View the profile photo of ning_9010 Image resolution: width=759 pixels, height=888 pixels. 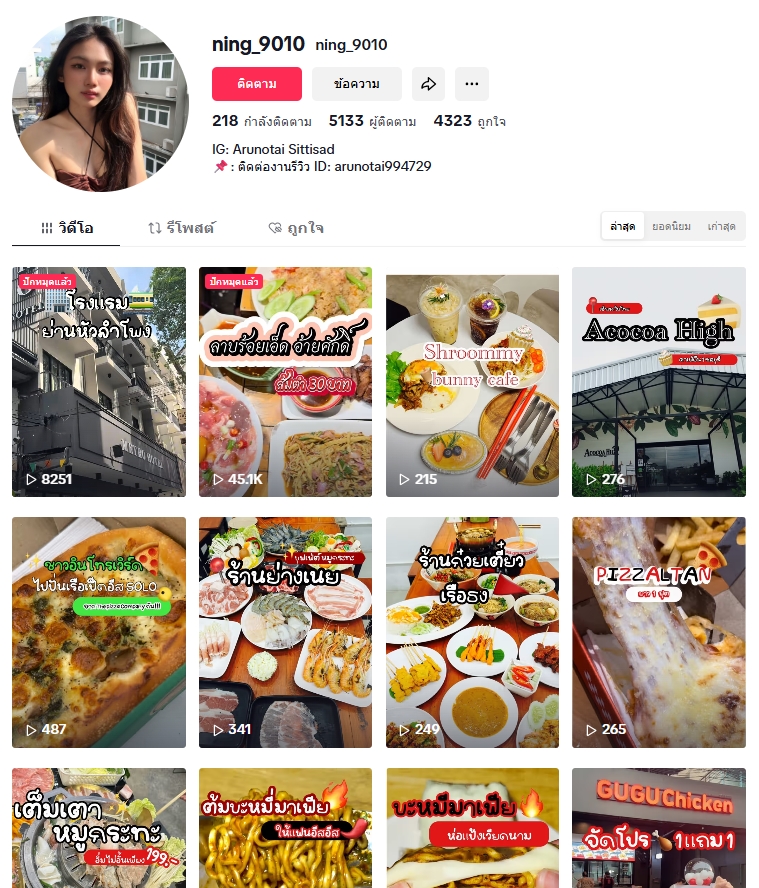coord(100,104)
